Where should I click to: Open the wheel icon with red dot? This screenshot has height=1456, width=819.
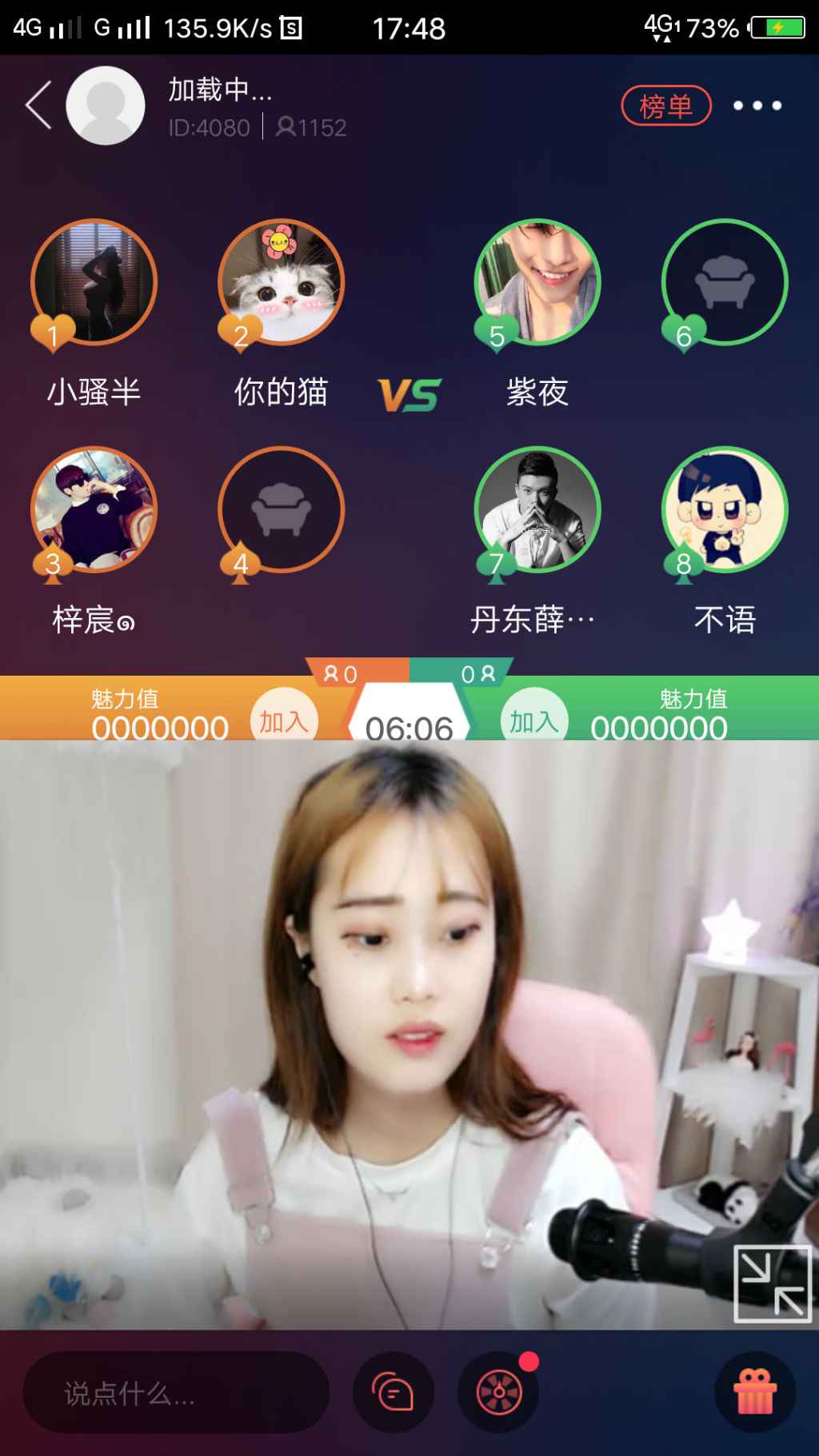(498, 1393)
